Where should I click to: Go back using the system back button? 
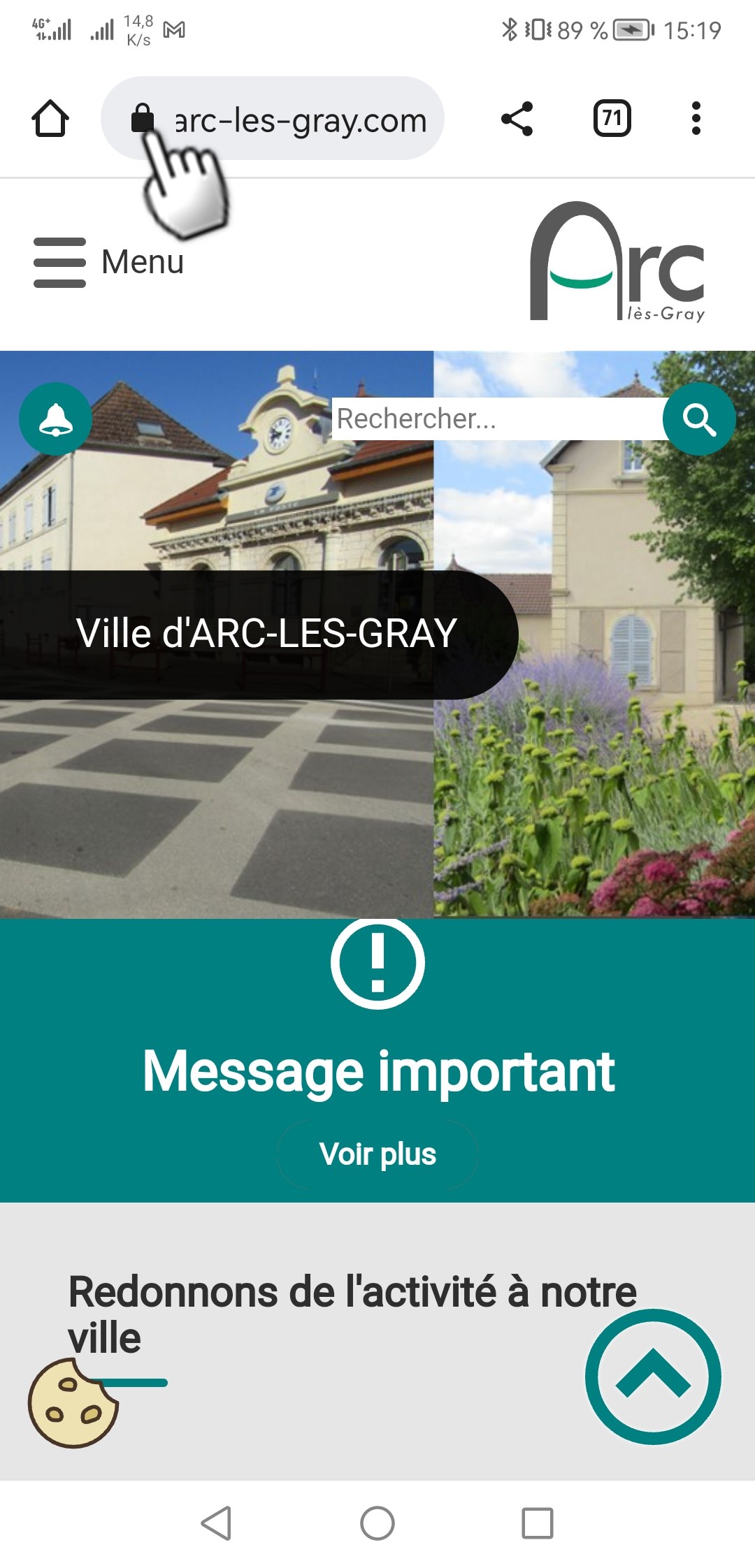click(x=217, y=1523)
